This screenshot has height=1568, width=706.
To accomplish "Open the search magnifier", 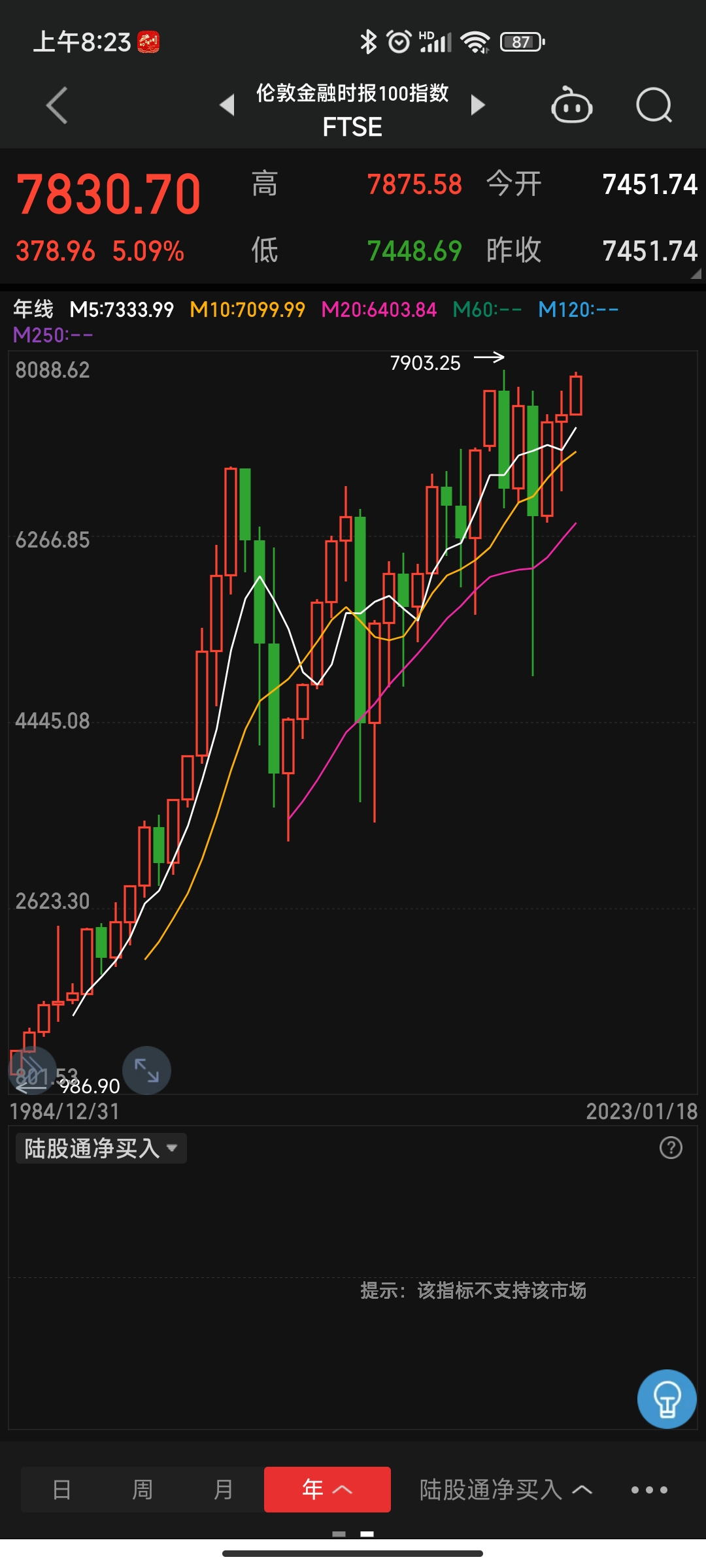I will [654, 105].
